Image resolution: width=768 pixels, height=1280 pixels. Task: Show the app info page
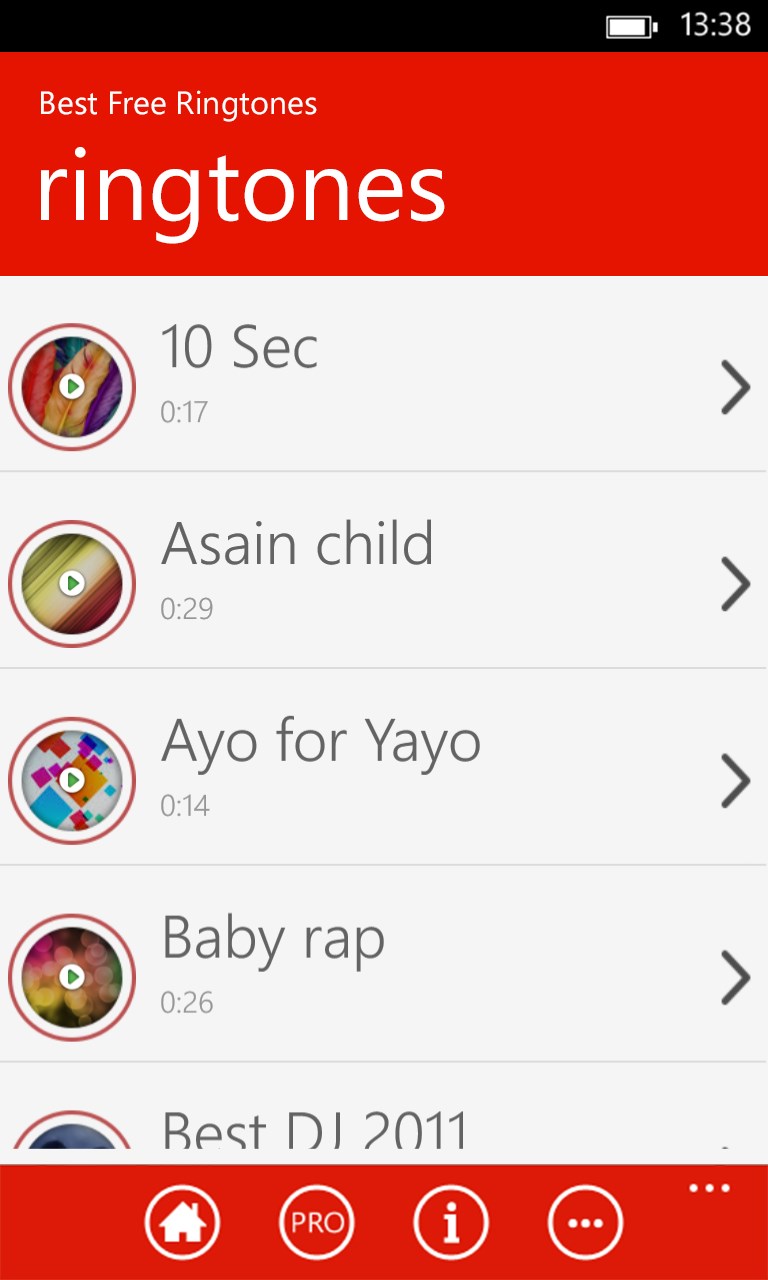point(451,1222)
